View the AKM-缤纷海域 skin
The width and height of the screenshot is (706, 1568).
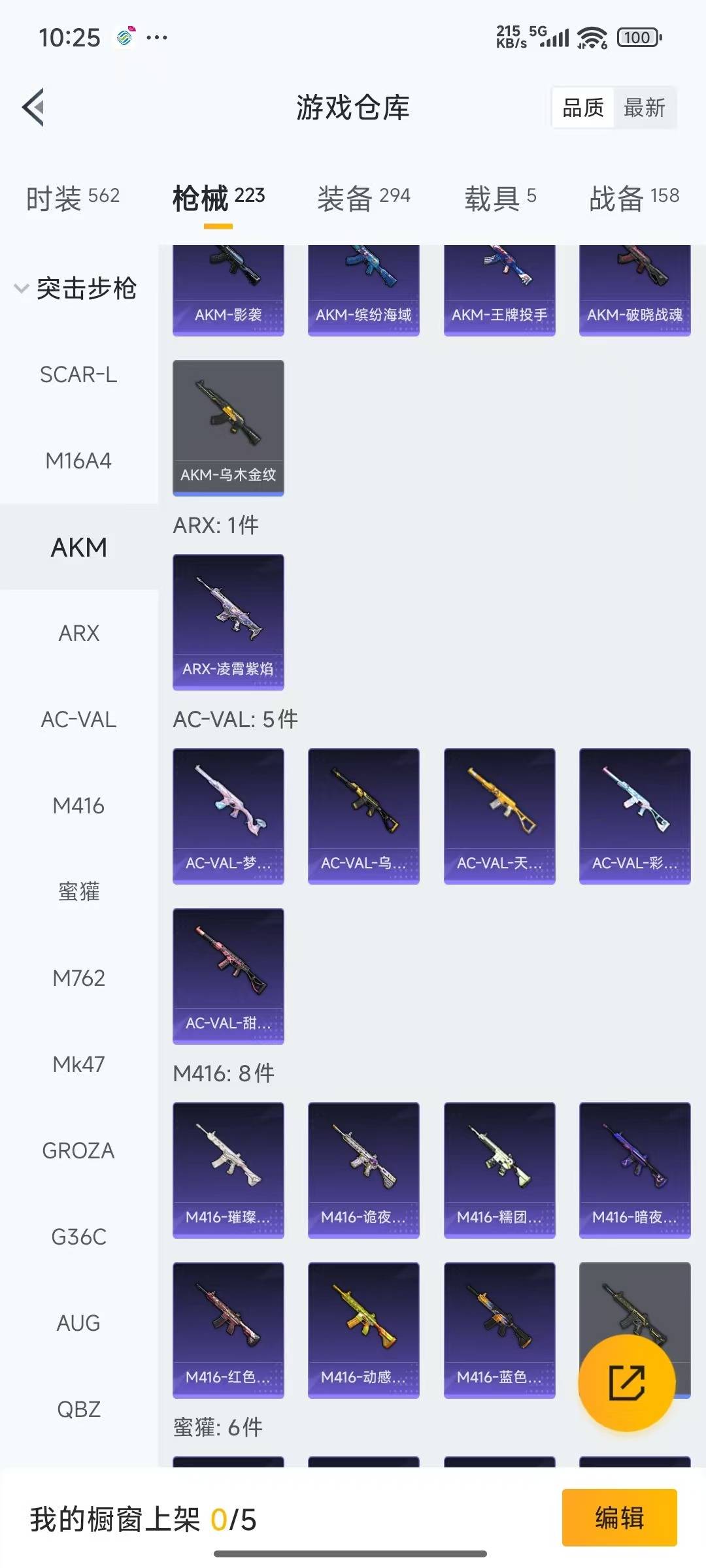(x=363, y=291)
